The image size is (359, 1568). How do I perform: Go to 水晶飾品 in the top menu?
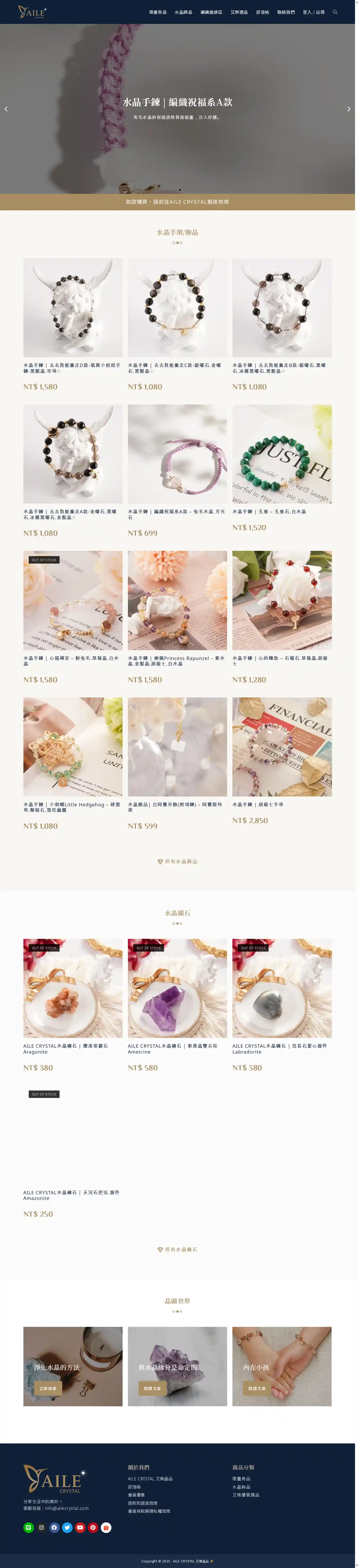coord(183,12)
